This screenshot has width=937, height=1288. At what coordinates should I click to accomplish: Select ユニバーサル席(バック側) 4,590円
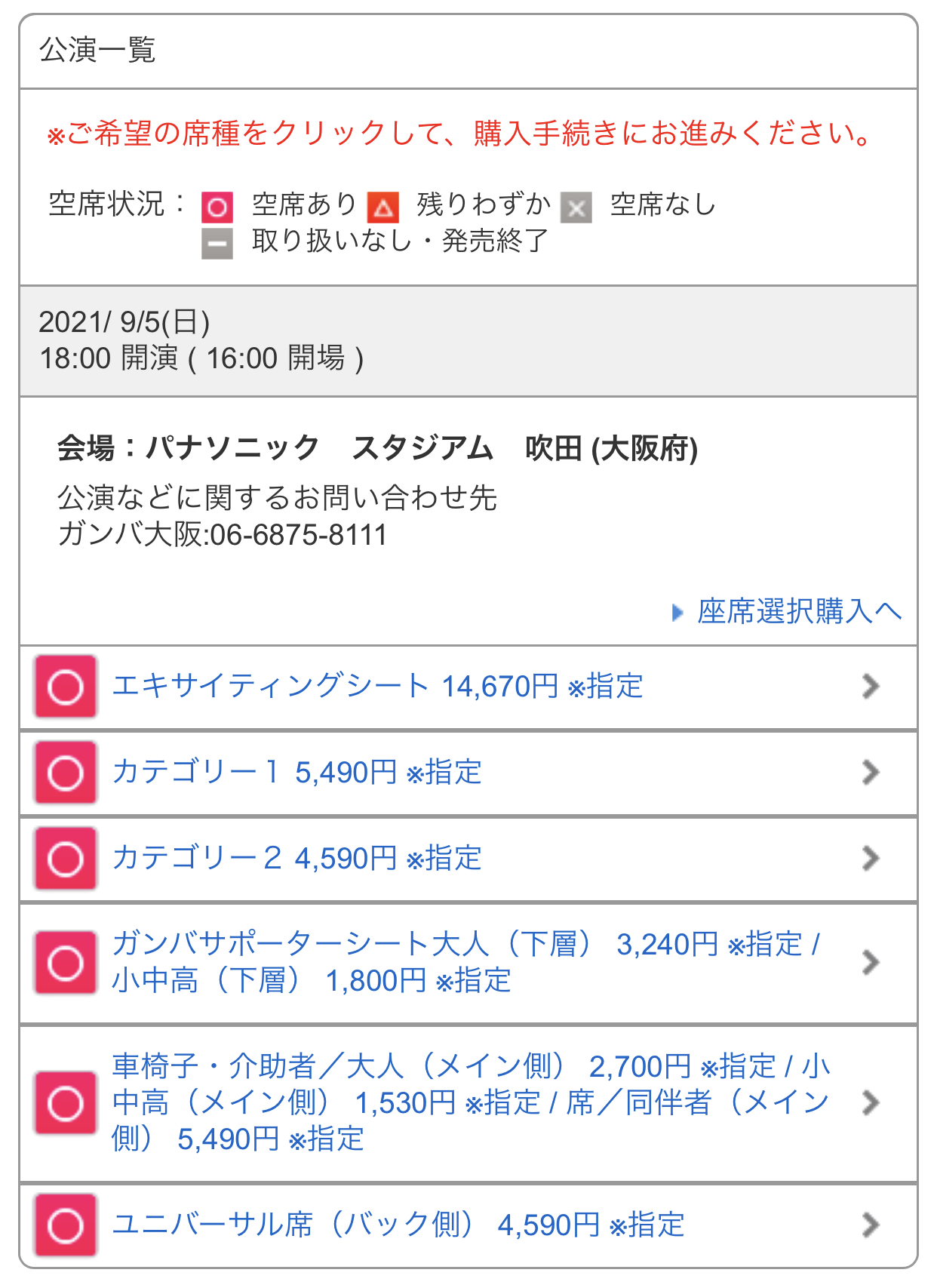[398, 1225]
